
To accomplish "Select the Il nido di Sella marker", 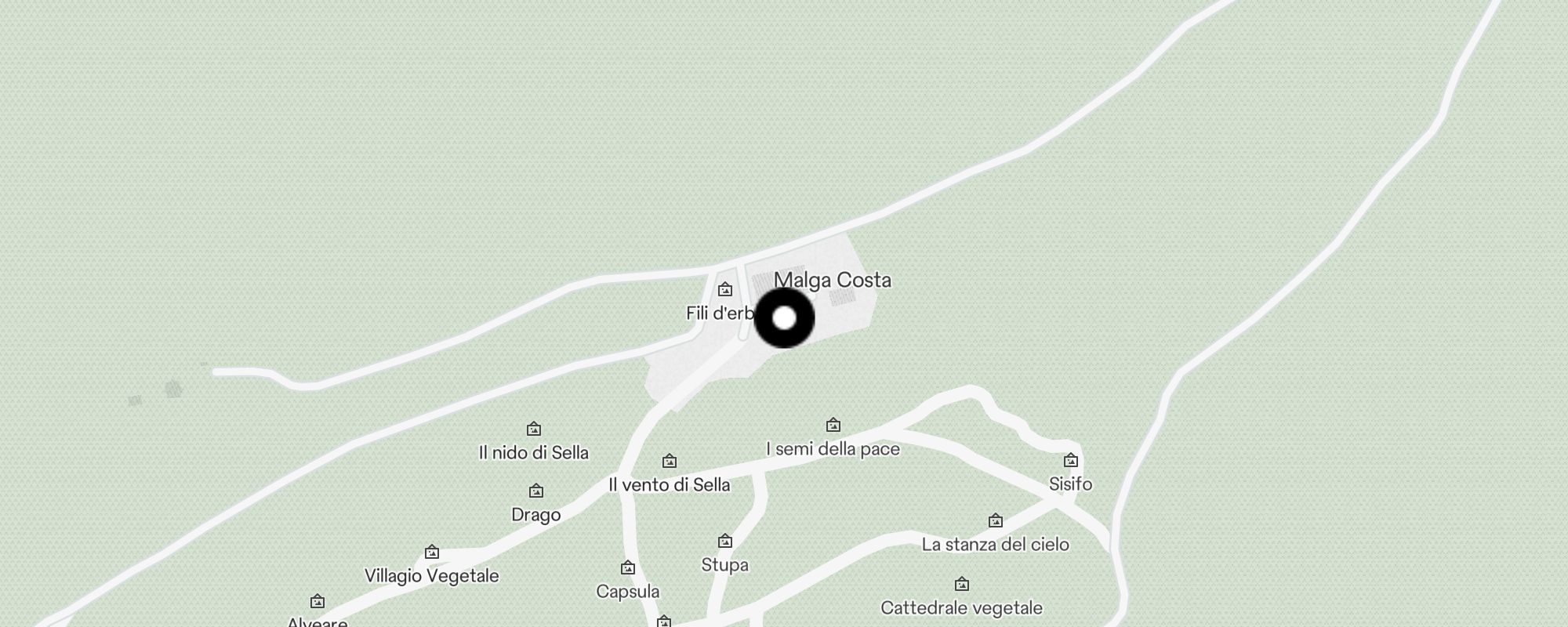I will coord(534,429).
